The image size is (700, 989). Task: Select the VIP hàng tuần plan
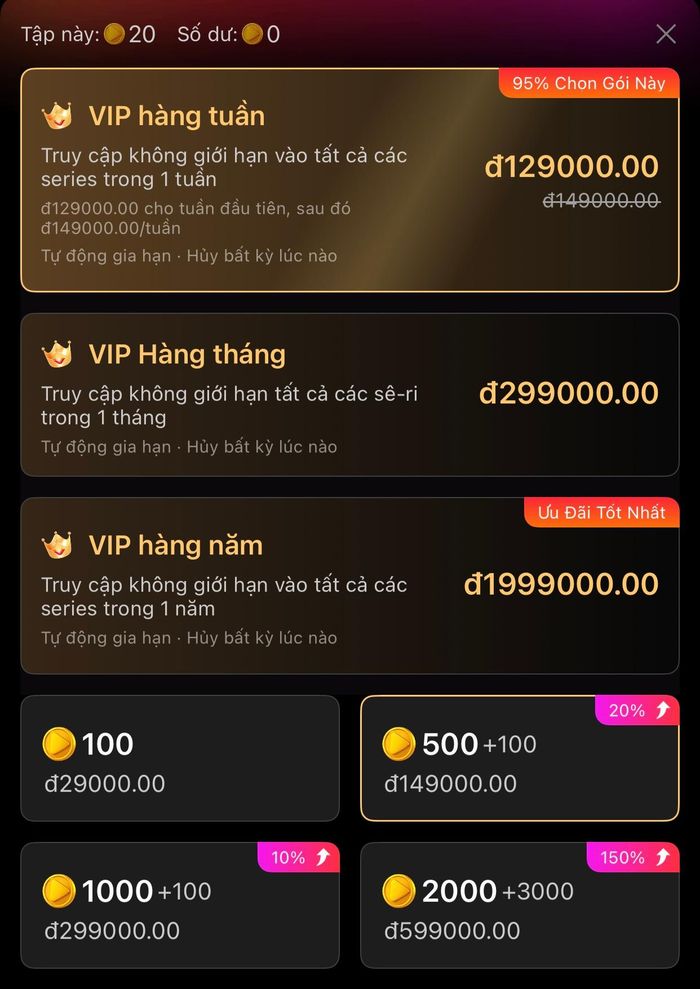[x=350, y=180]
